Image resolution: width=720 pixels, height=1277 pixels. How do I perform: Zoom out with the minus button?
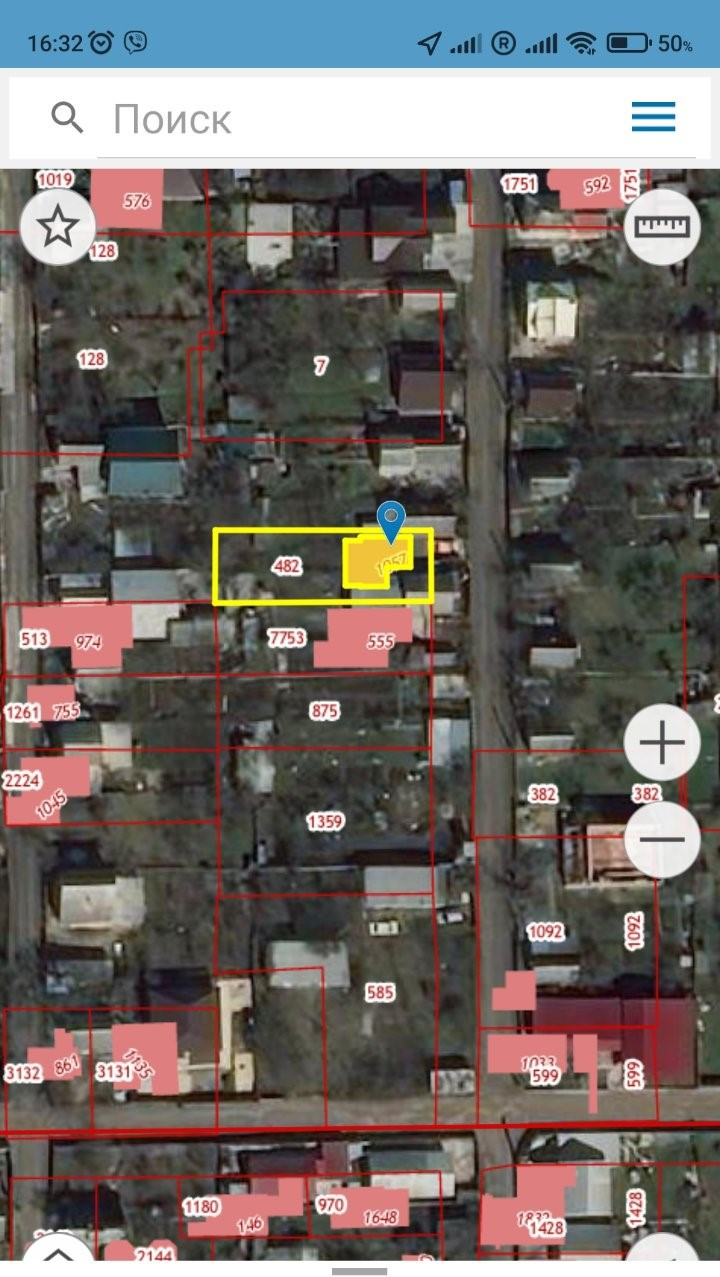point(662,839)
